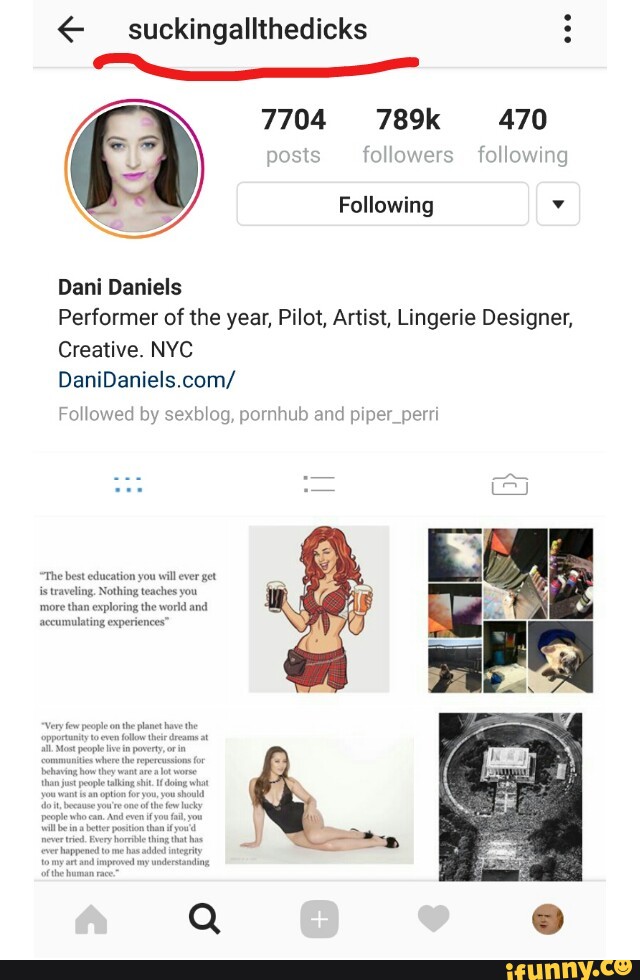Show the 470 following list

(522, 135)
